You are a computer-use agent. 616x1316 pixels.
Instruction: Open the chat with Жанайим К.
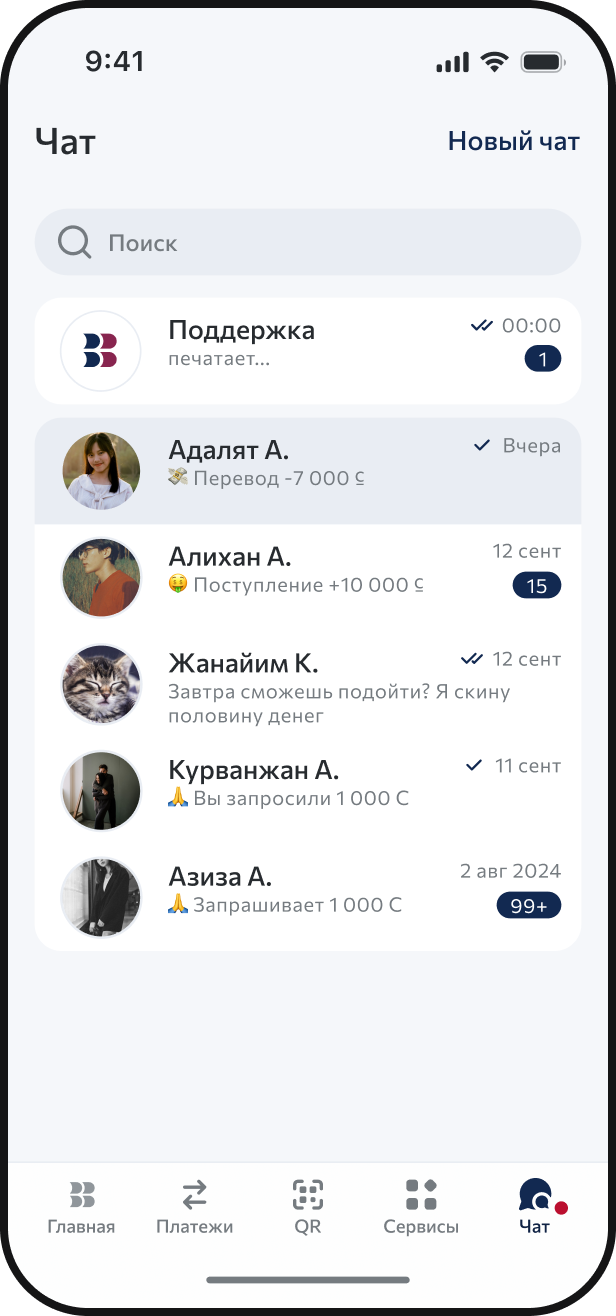[308, 684]
